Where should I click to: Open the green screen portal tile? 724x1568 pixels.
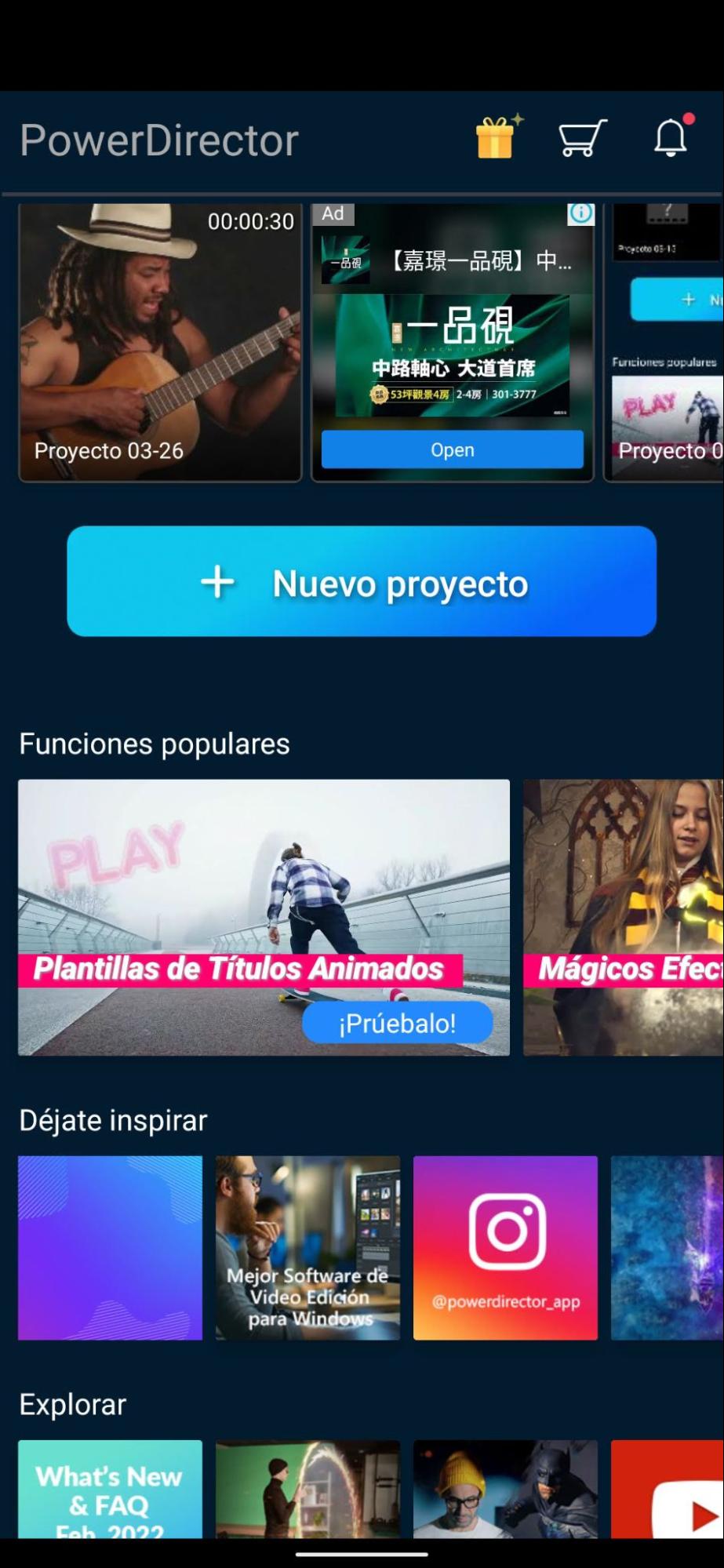(x=307, y=1488)
